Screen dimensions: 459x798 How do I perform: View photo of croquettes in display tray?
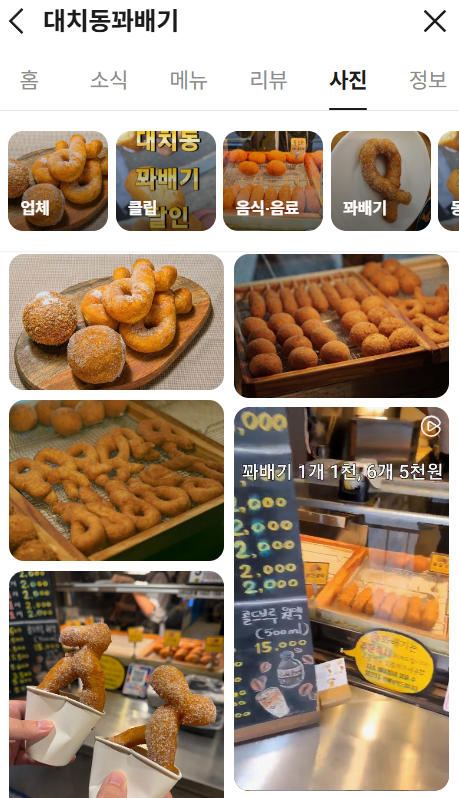click(341, 326)
